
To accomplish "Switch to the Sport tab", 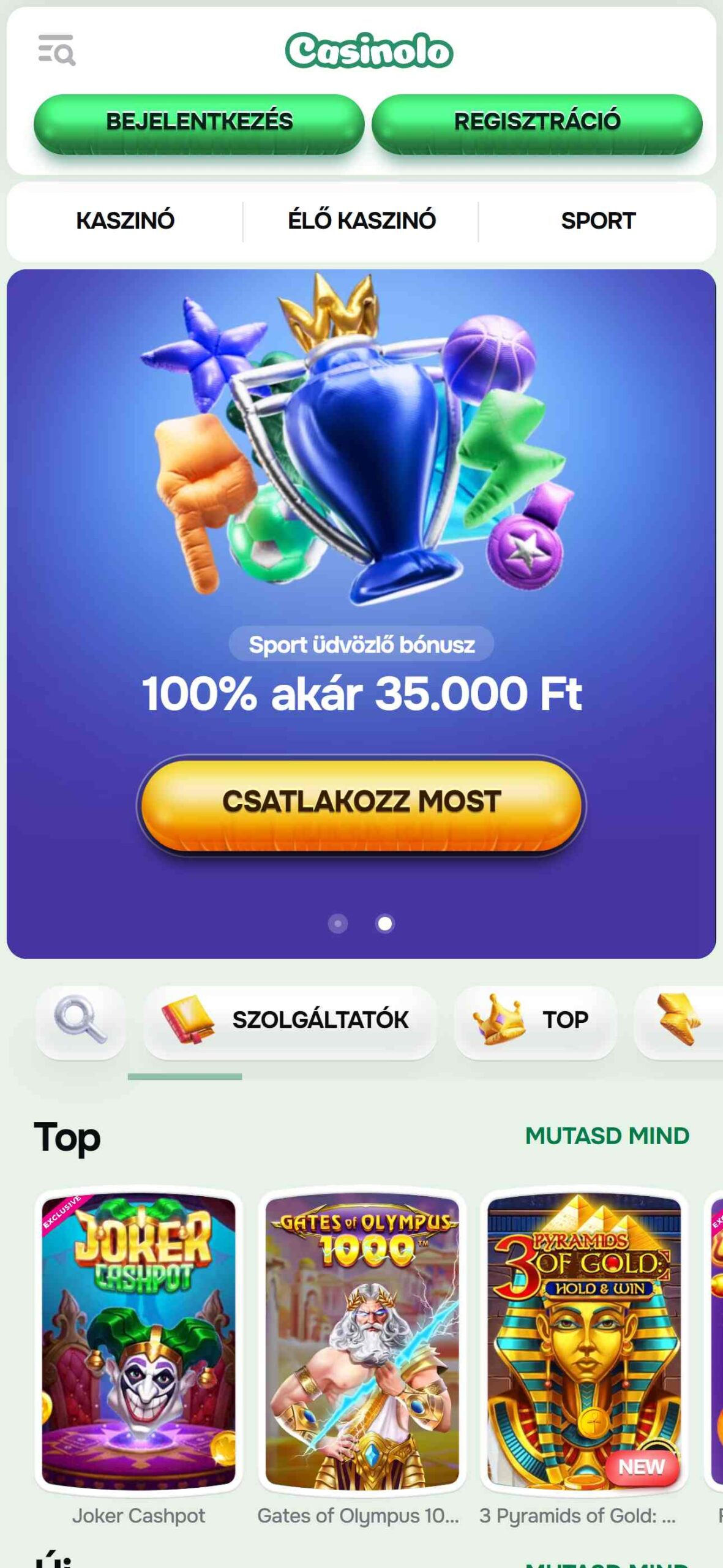I will point(598,221).
